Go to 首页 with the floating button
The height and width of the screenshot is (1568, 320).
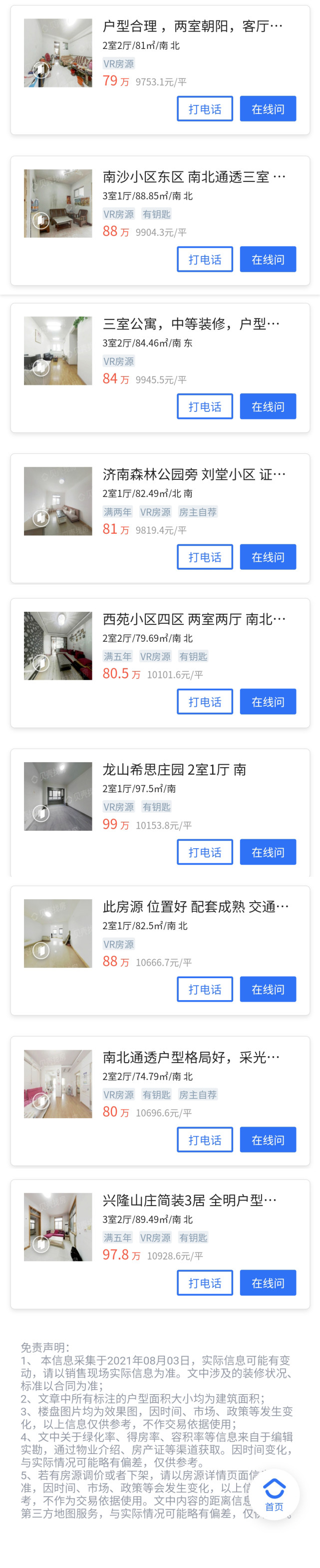(x=275, y=1494)
